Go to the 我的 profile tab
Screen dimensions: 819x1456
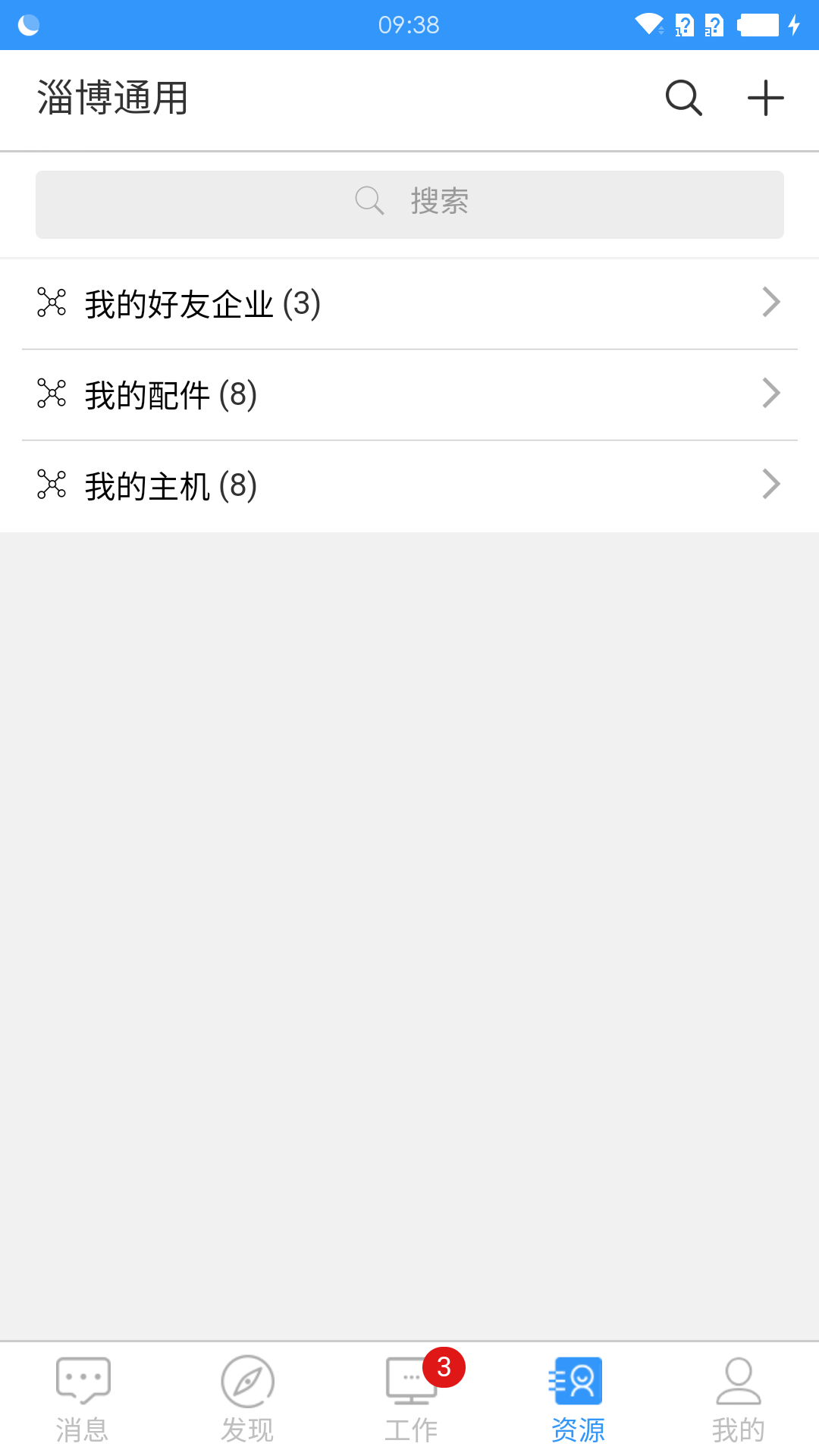tap(738, 1399)
